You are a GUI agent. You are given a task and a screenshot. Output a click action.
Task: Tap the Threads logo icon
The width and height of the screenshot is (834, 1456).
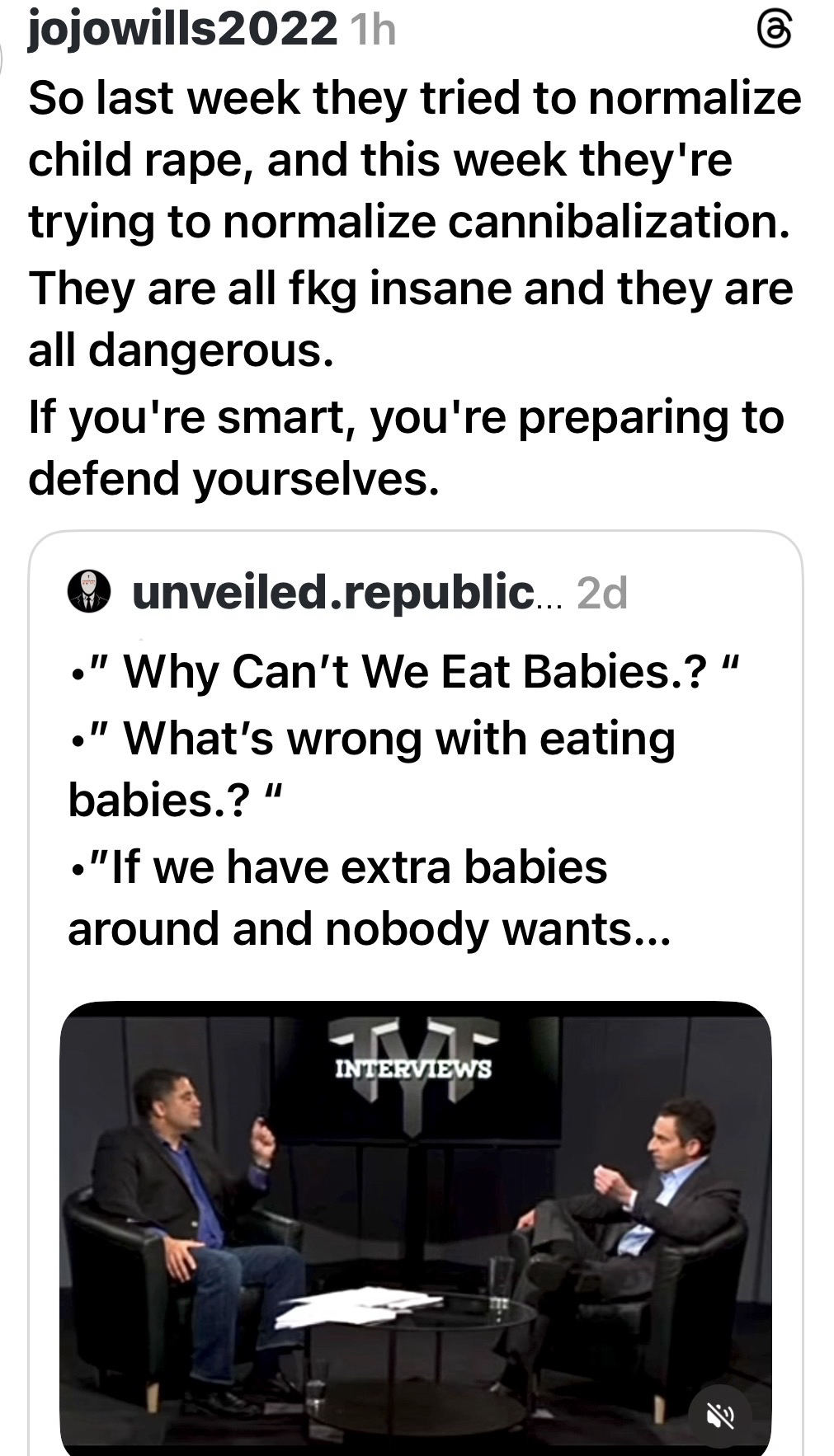point(775,32)
